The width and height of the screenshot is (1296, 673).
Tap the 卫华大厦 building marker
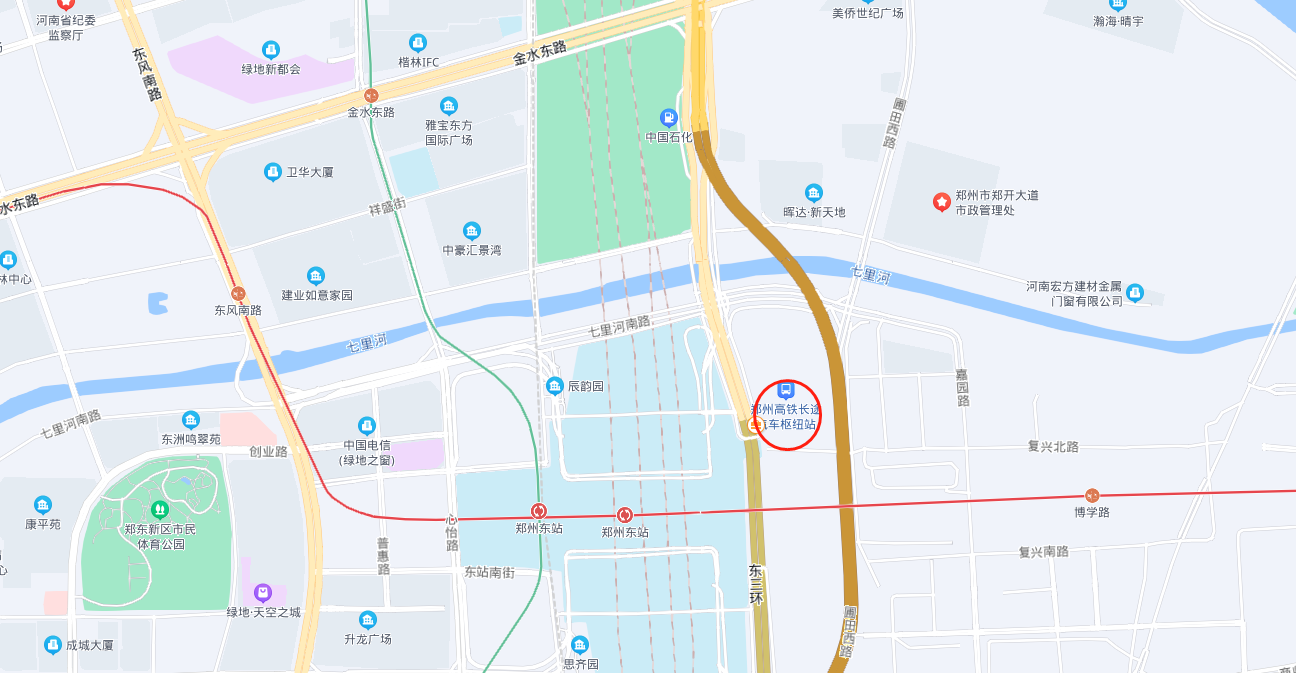(x=273, y=172)
